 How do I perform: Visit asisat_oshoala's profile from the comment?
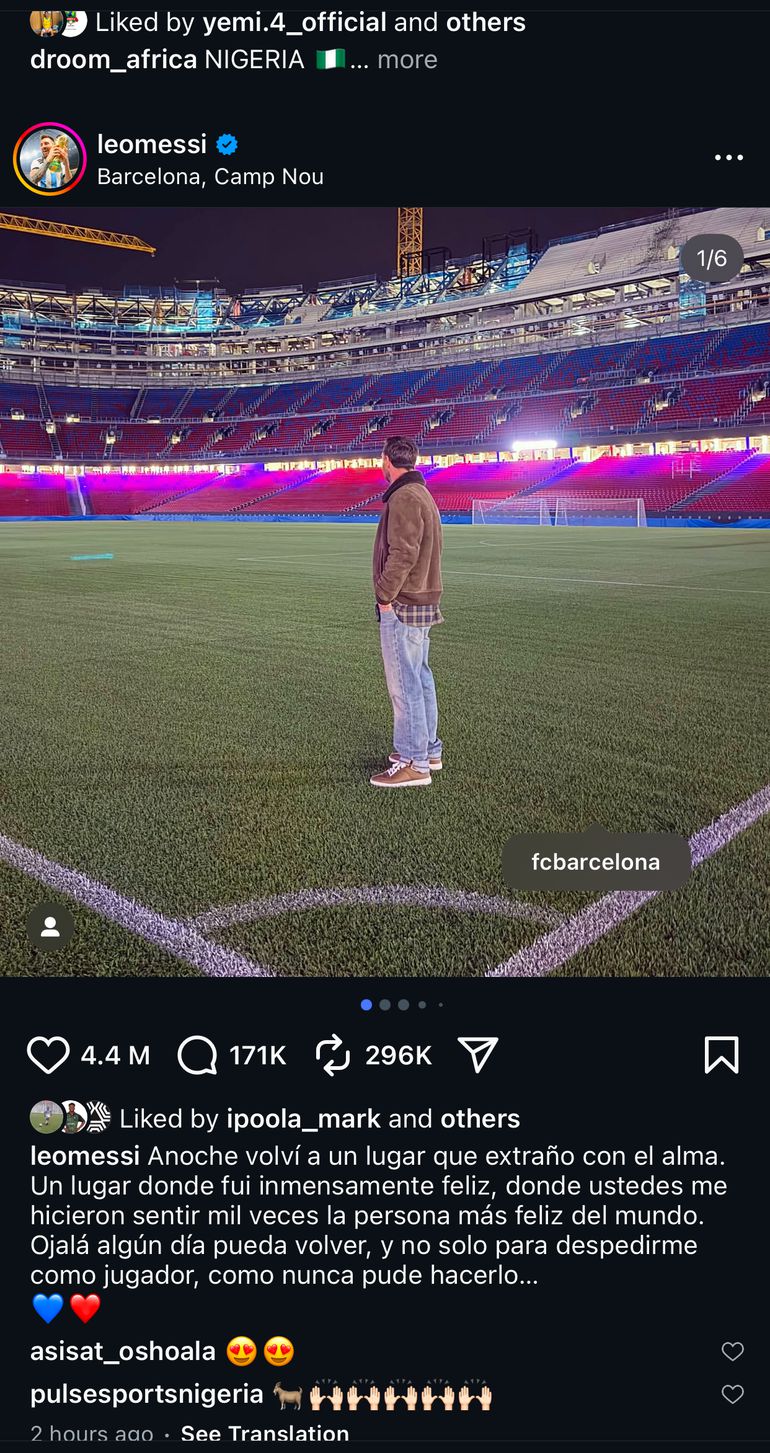click(123, 1352)
